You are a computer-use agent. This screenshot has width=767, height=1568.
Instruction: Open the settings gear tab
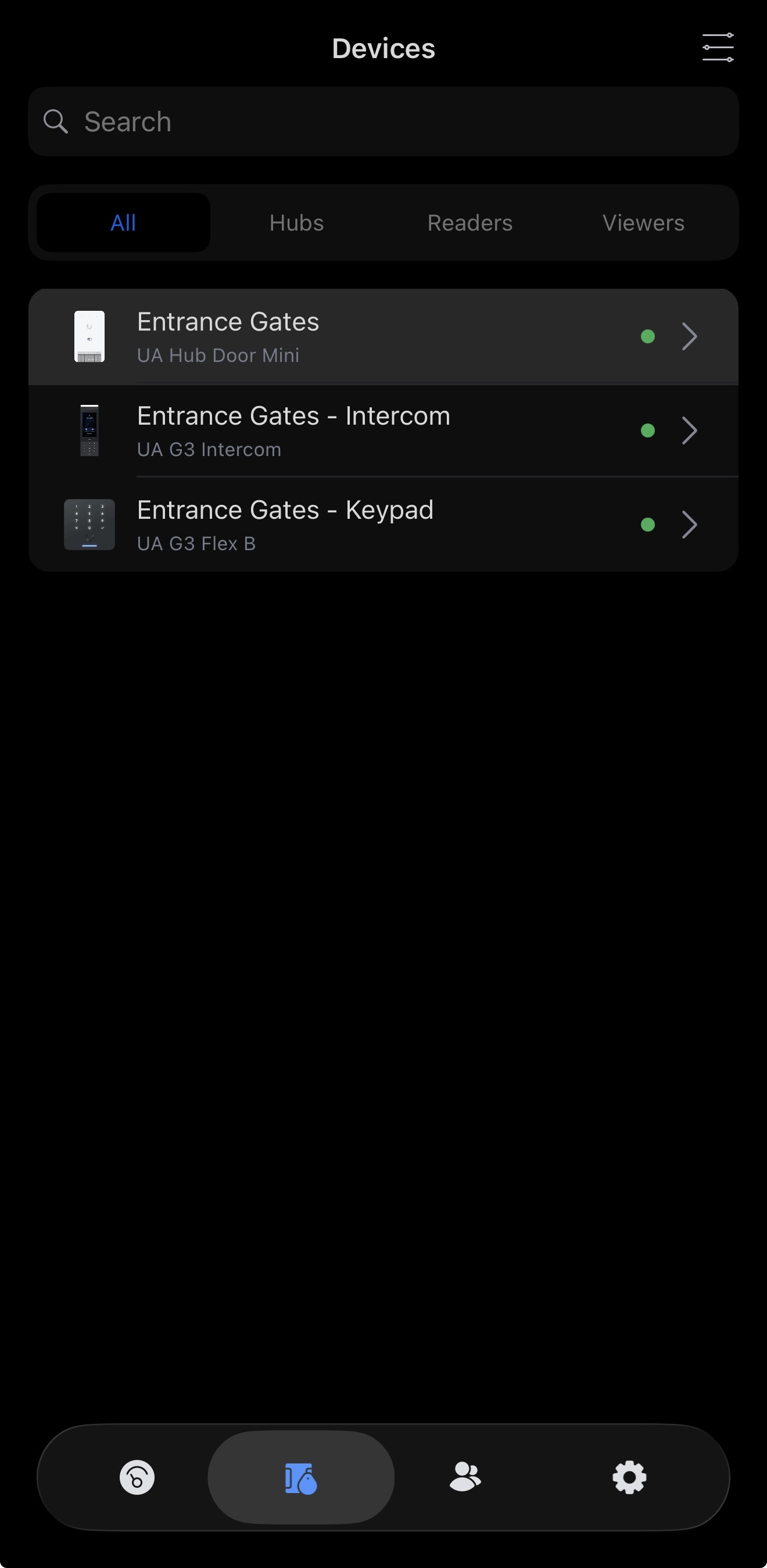pyautogui.click(x=629, y=1477)
